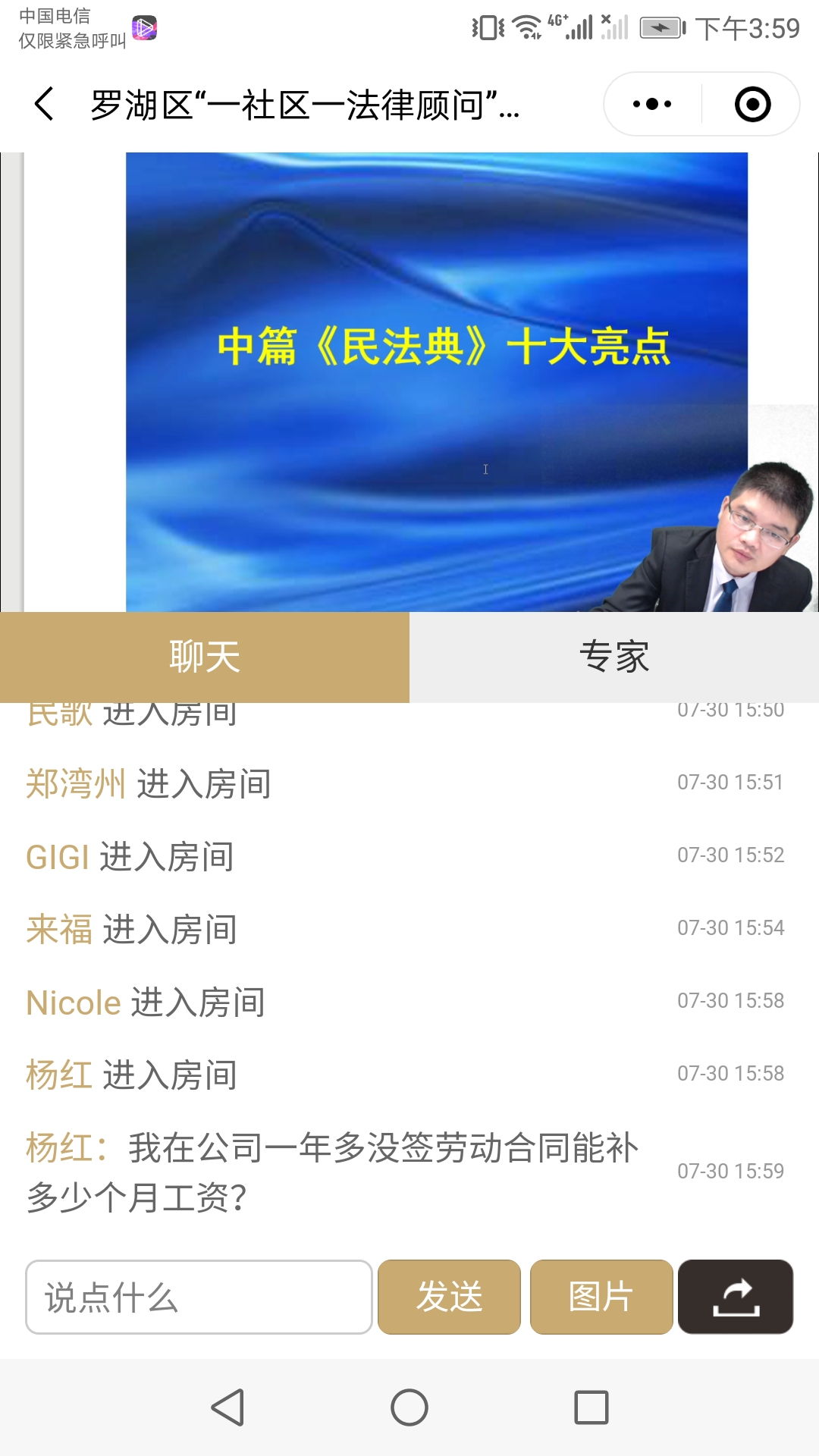The image size is (819, 1456).
Task: Switch to the 专家 tab
Action: pos(614,657)
